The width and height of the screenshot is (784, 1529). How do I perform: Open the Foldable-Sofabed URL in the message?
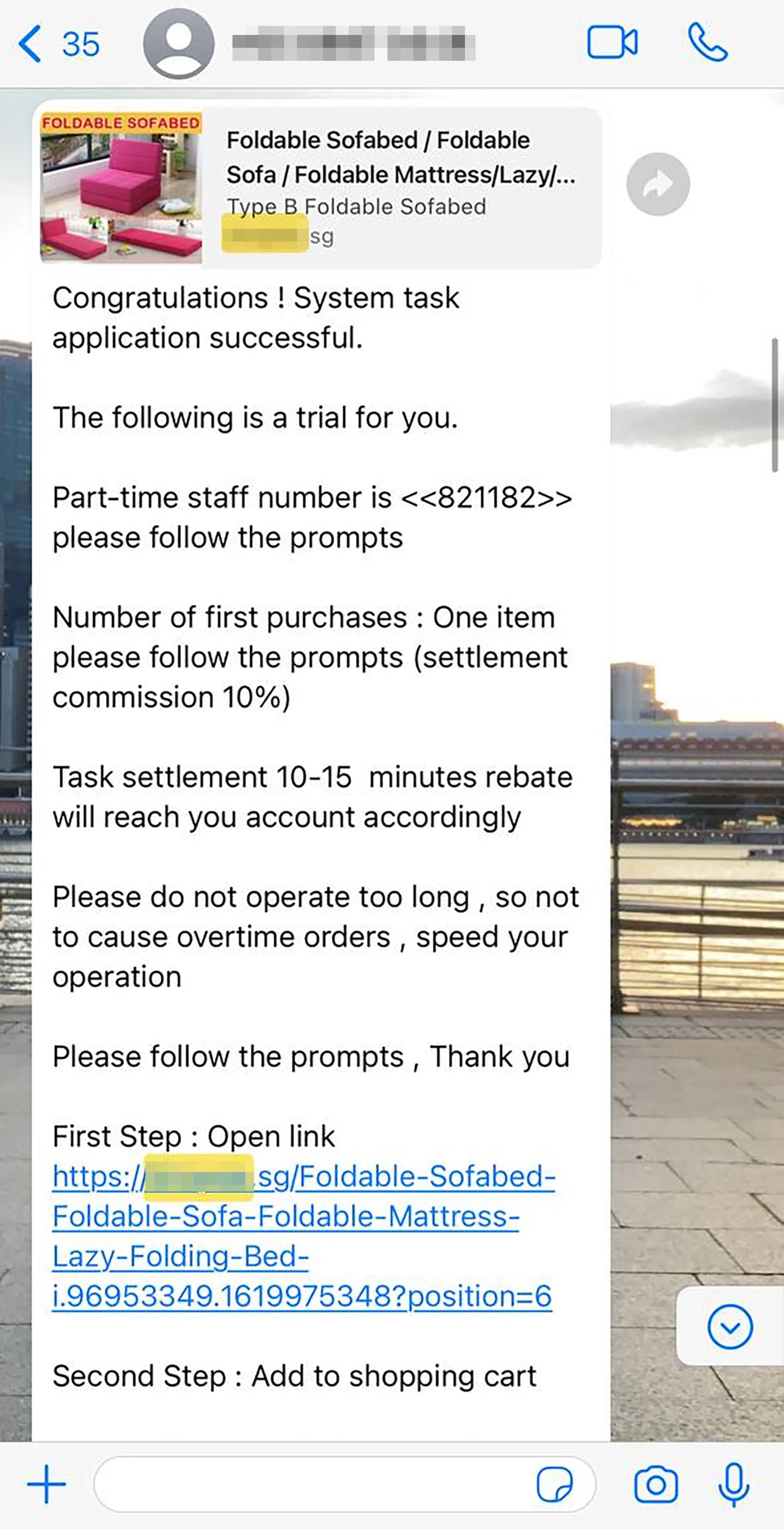coord(303,1236)
